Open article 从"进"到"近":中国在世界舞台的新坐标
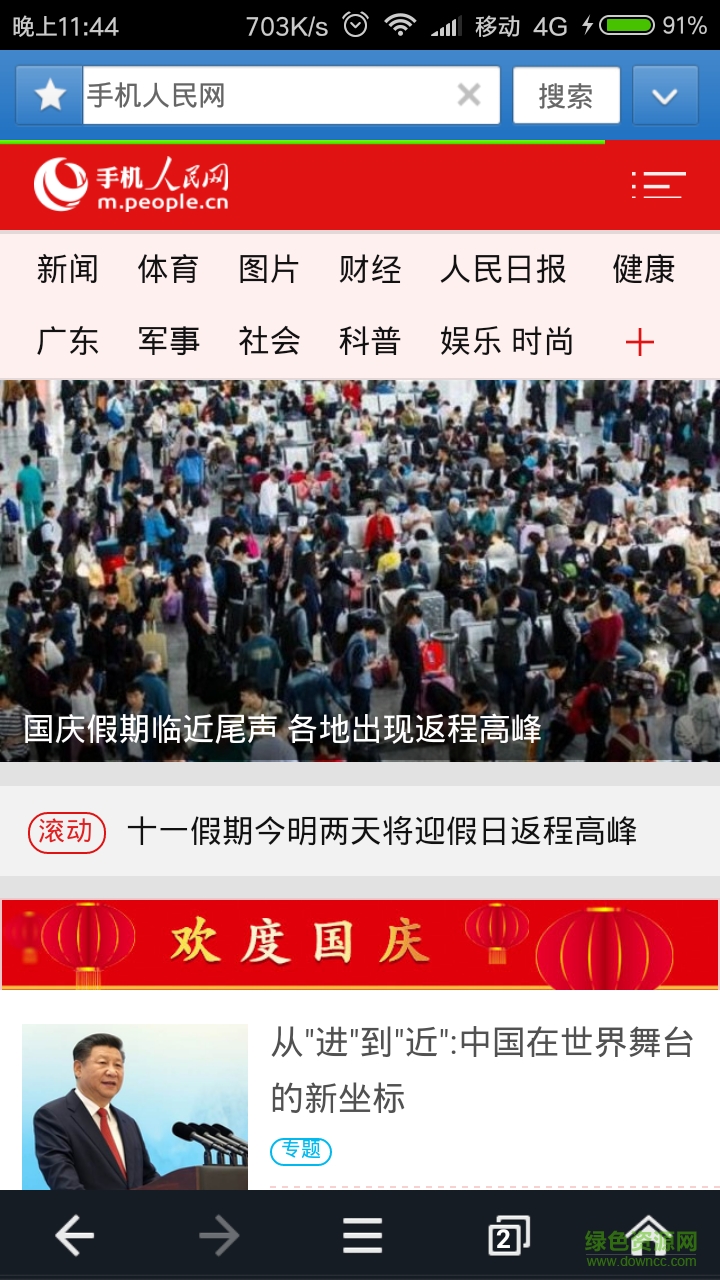Screen dimensions: 720x1280 click(x=482, y=1070)
